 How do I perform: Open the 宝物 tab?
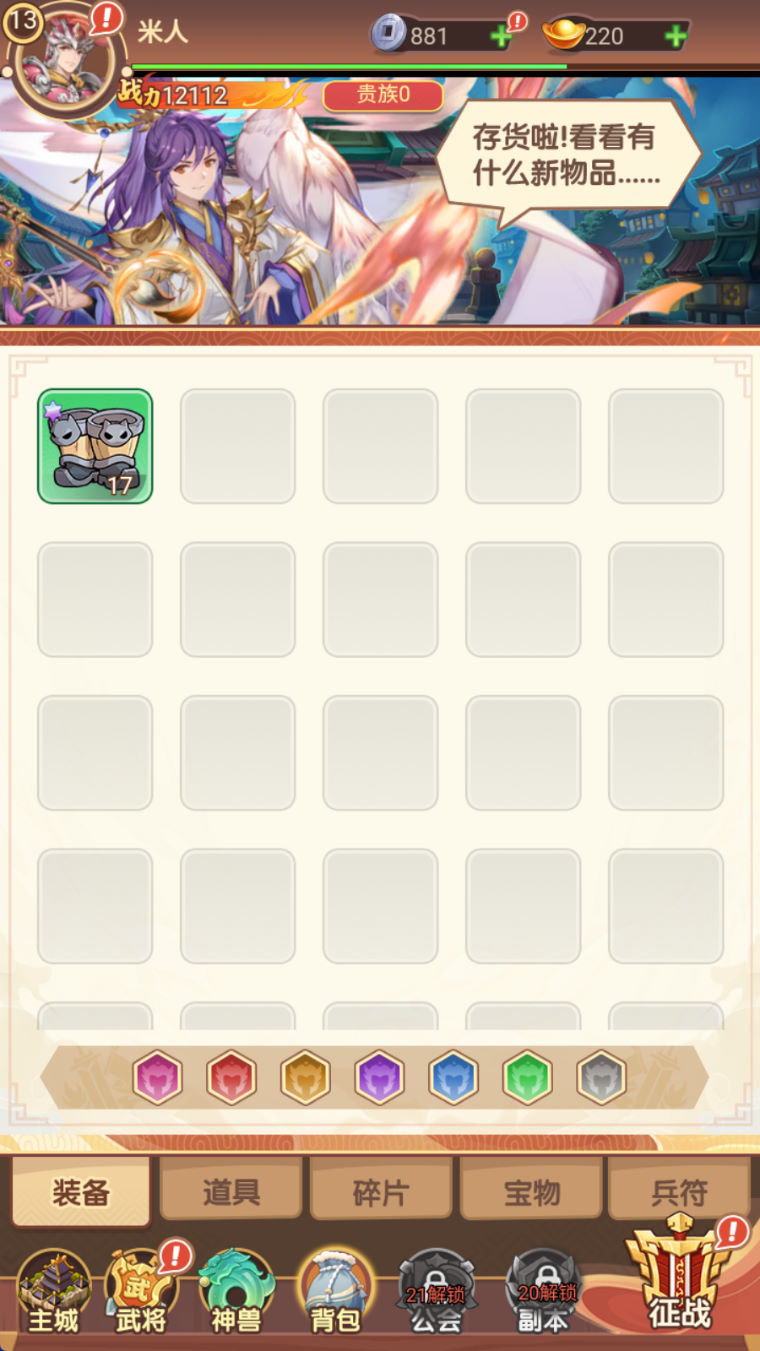click(531, 1191)
